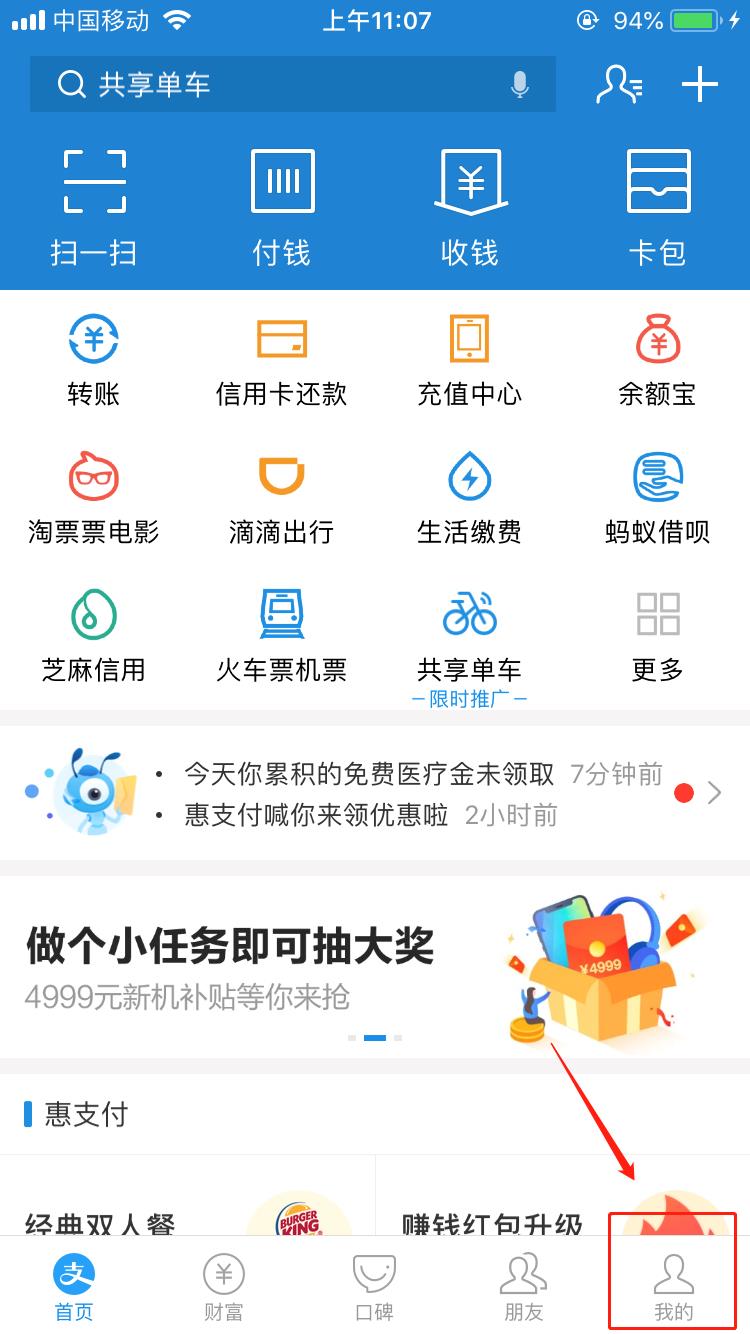Open the 充值中心 recharge center
Screen dimensions: 750x1334
pos(469,355)
